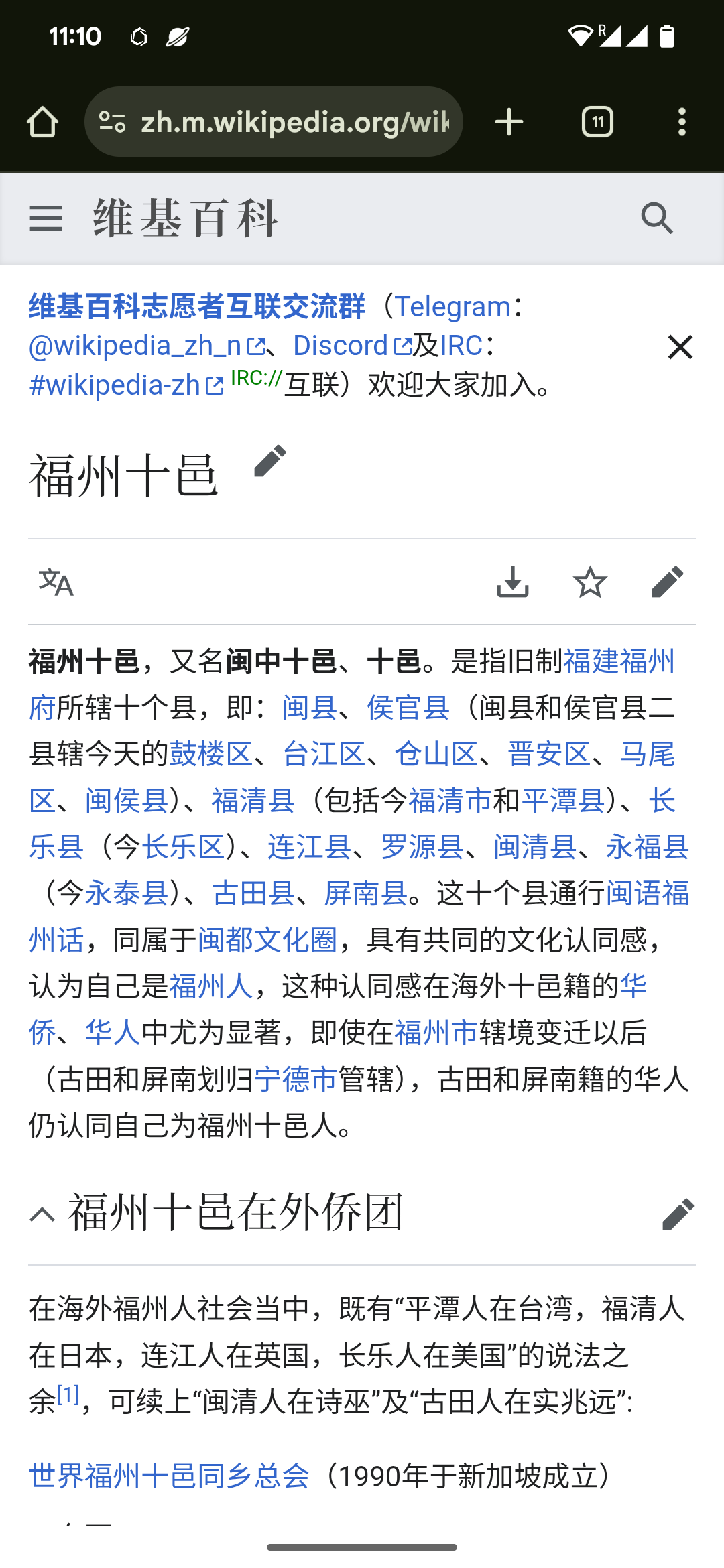Open the Wikipedia hamburger menu

46,218
